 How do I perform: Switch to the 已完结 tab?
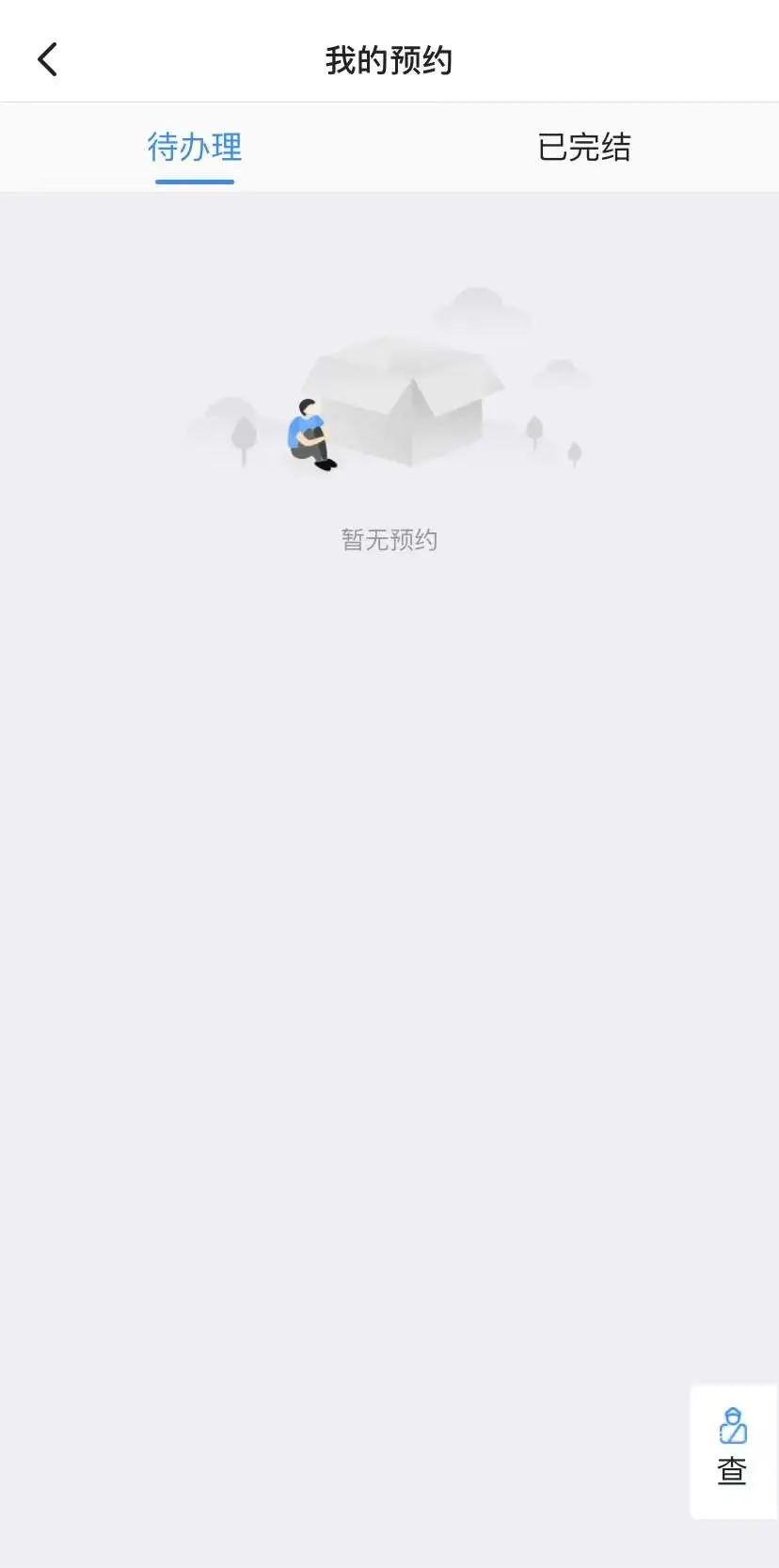click(x=584, y=148)
